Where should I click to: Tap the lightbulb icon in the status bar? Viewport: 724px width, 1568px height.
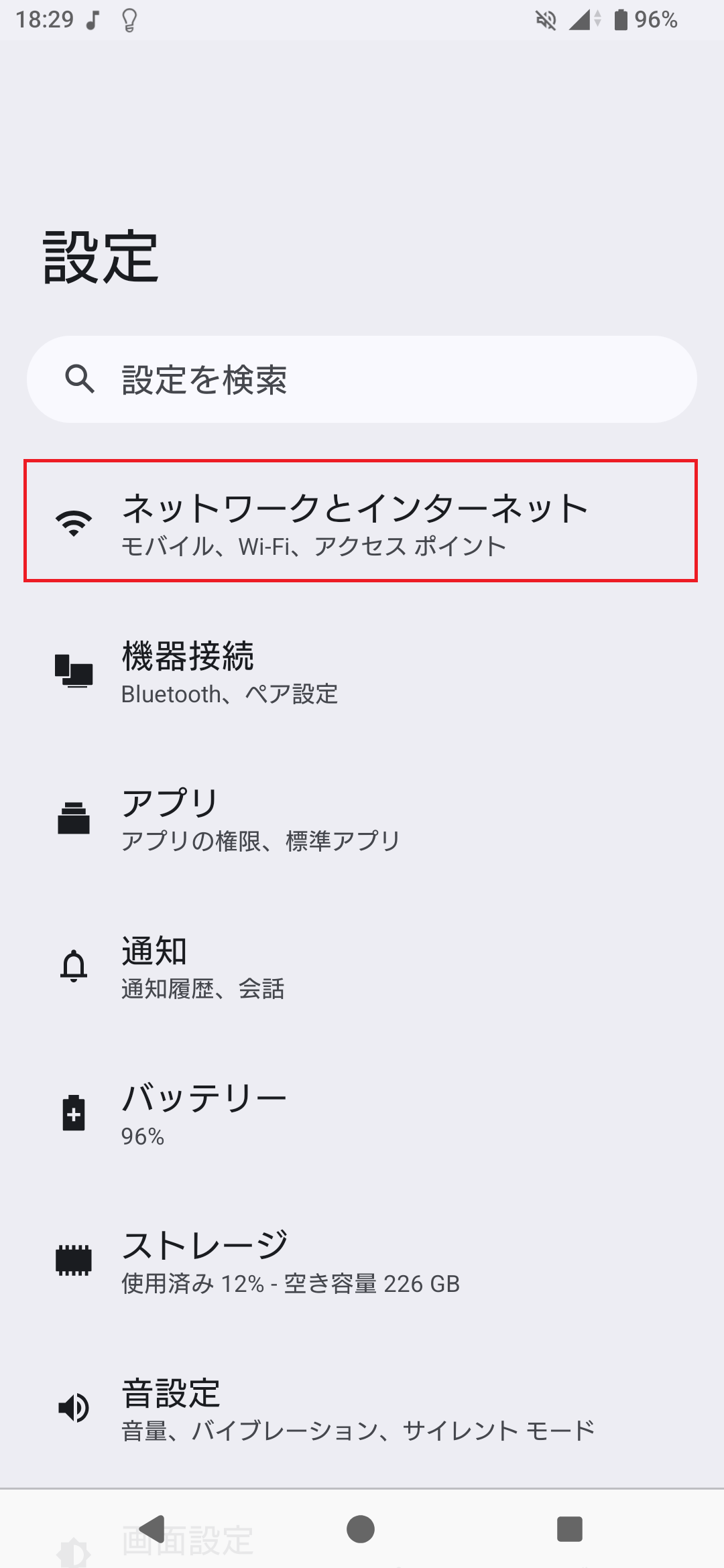[127, 19]
